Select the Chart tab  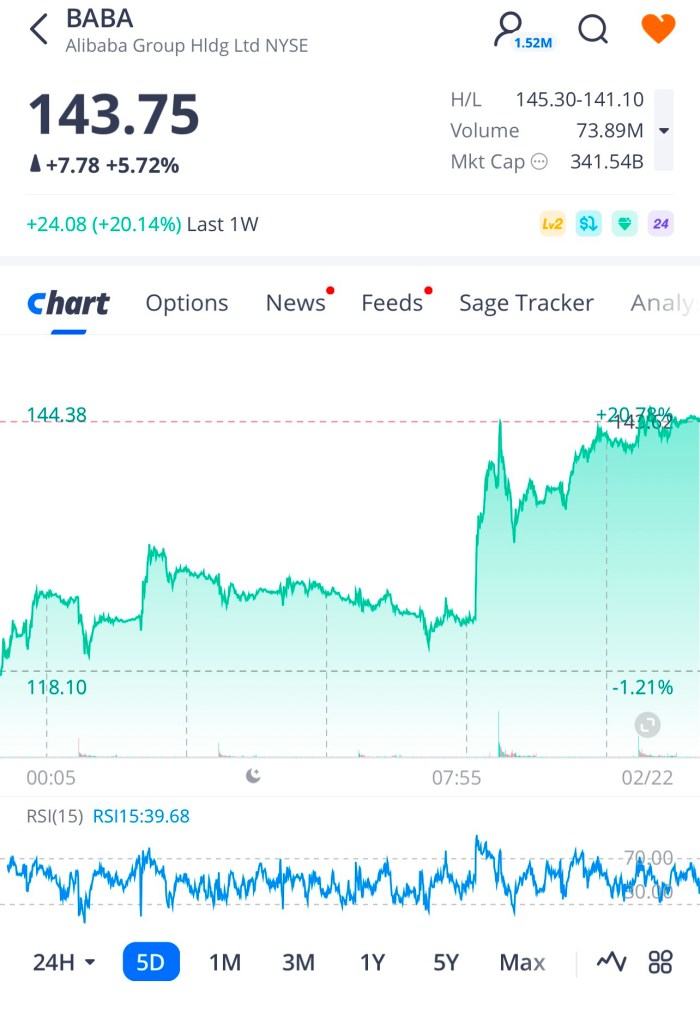click(68, 303)
